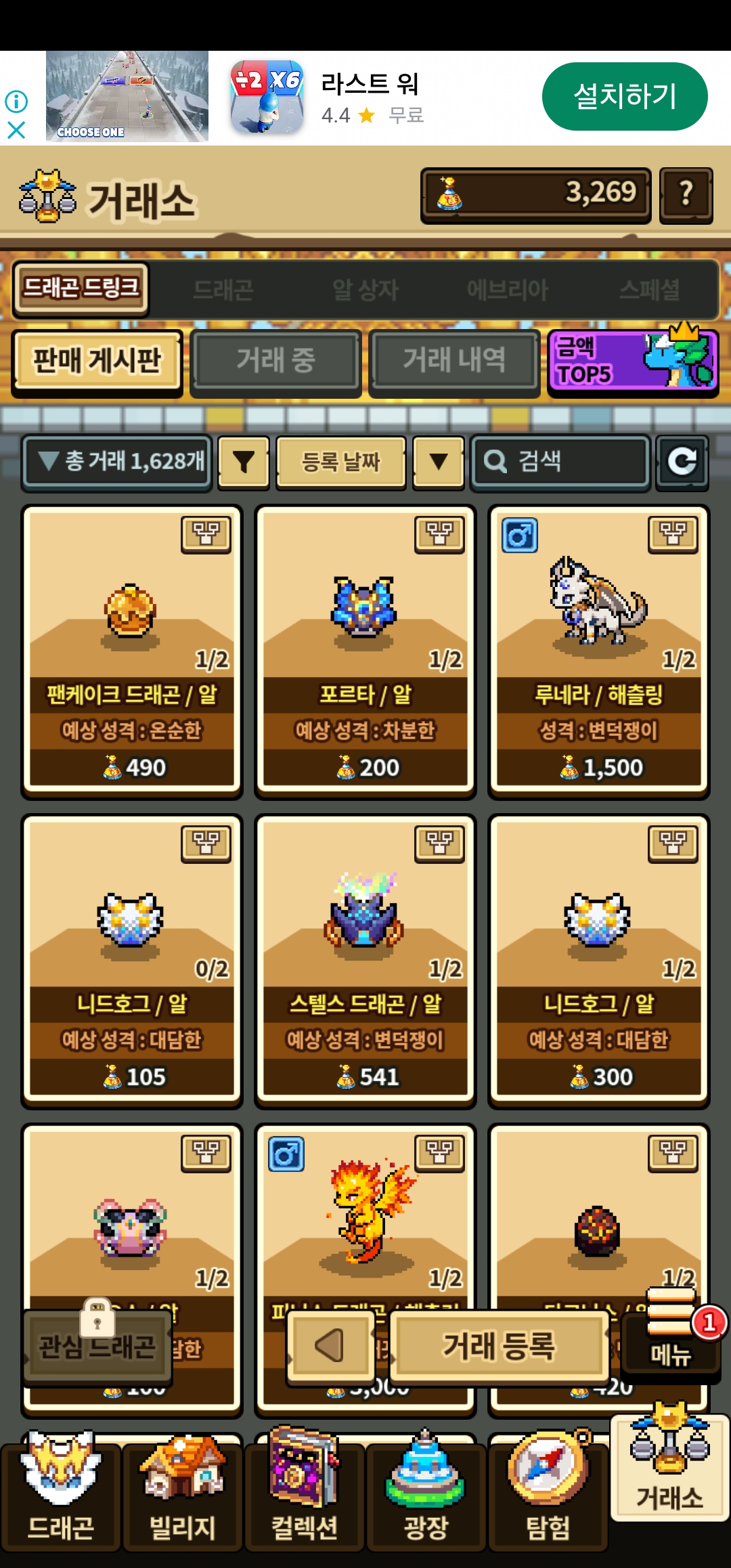731x1568 pixels.
Task: Open the help question mark button
Action: 686,195
